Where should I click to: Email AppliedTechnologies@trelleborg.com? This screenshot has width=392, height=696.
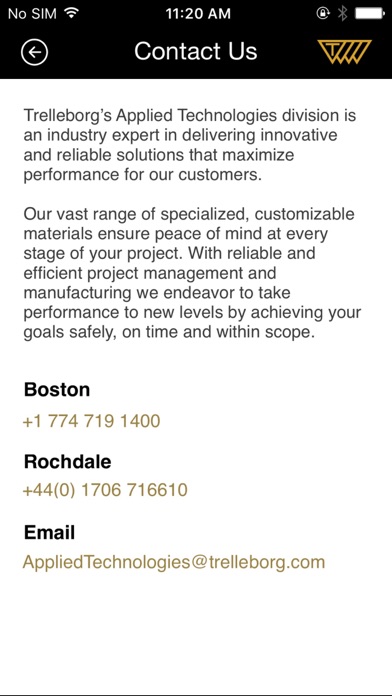[174, 562]
